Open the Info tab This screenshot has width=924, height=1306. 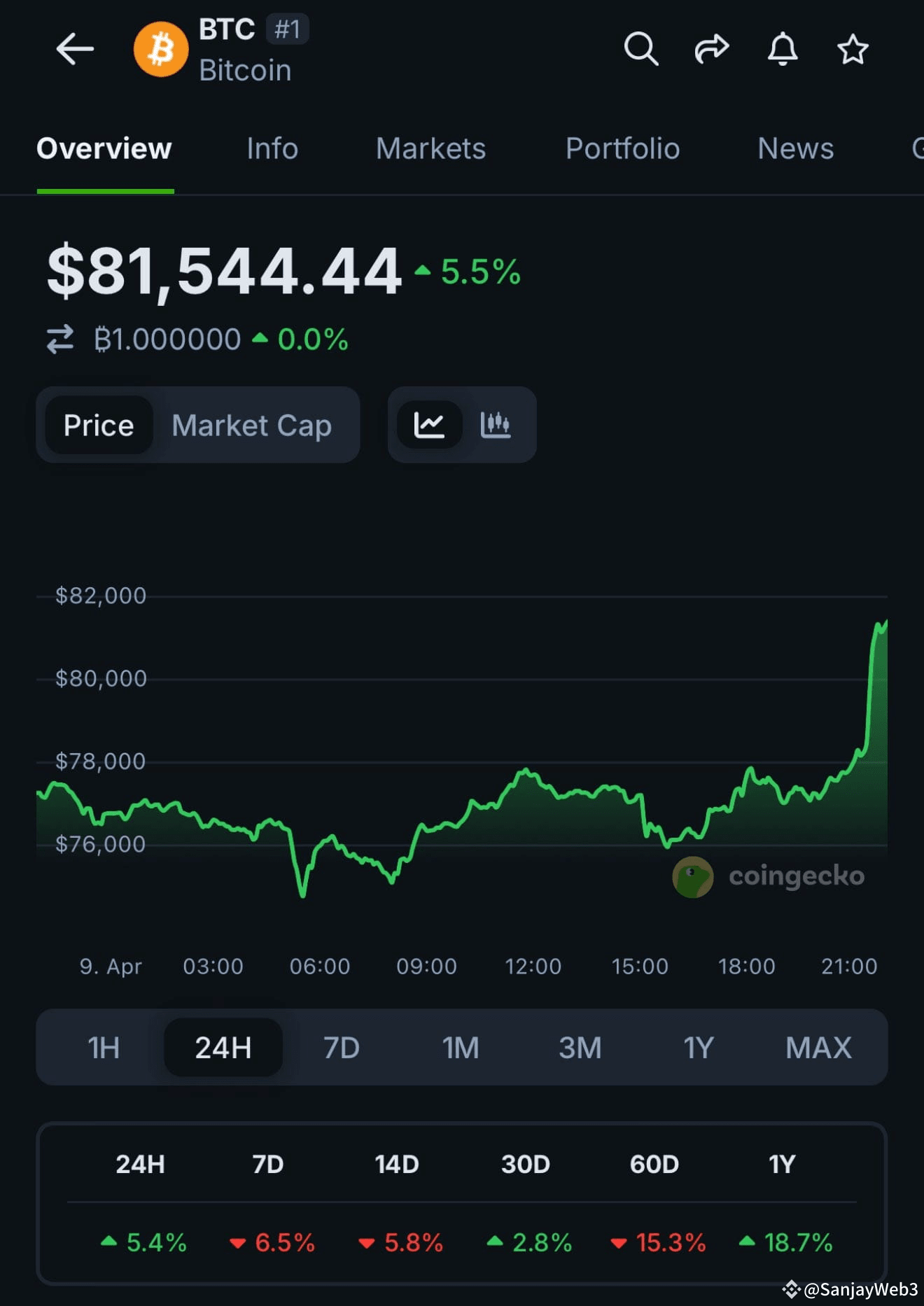point(272,148)
